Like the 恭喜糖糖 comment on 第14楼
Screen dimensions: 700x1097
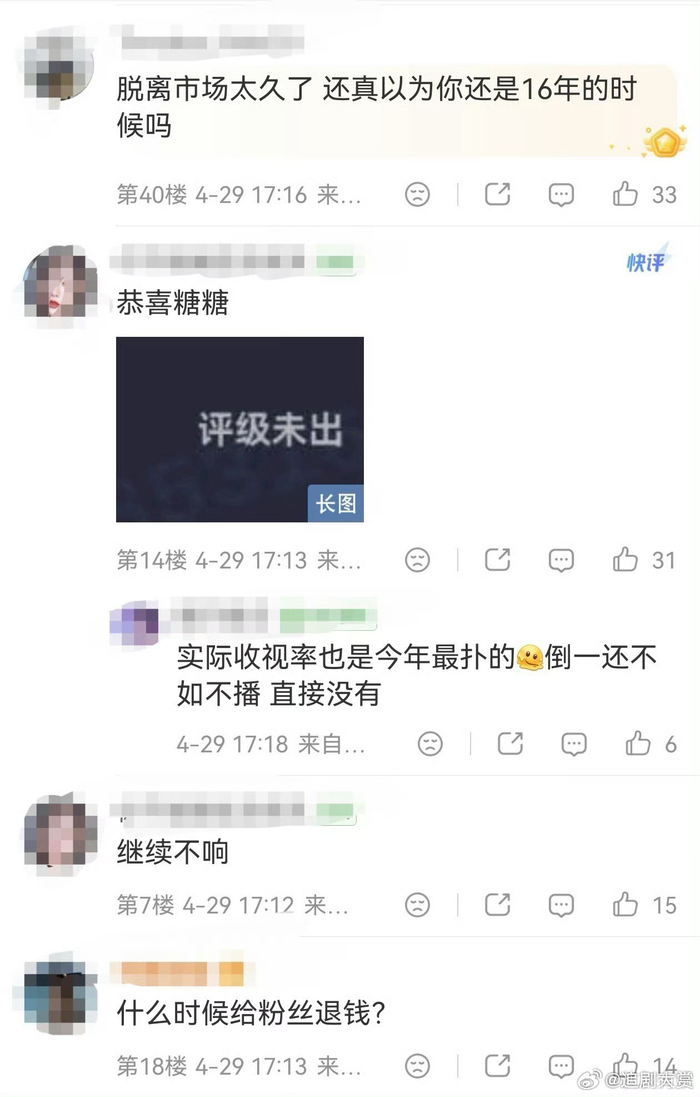pyautogui.click(x=626, y=560)
